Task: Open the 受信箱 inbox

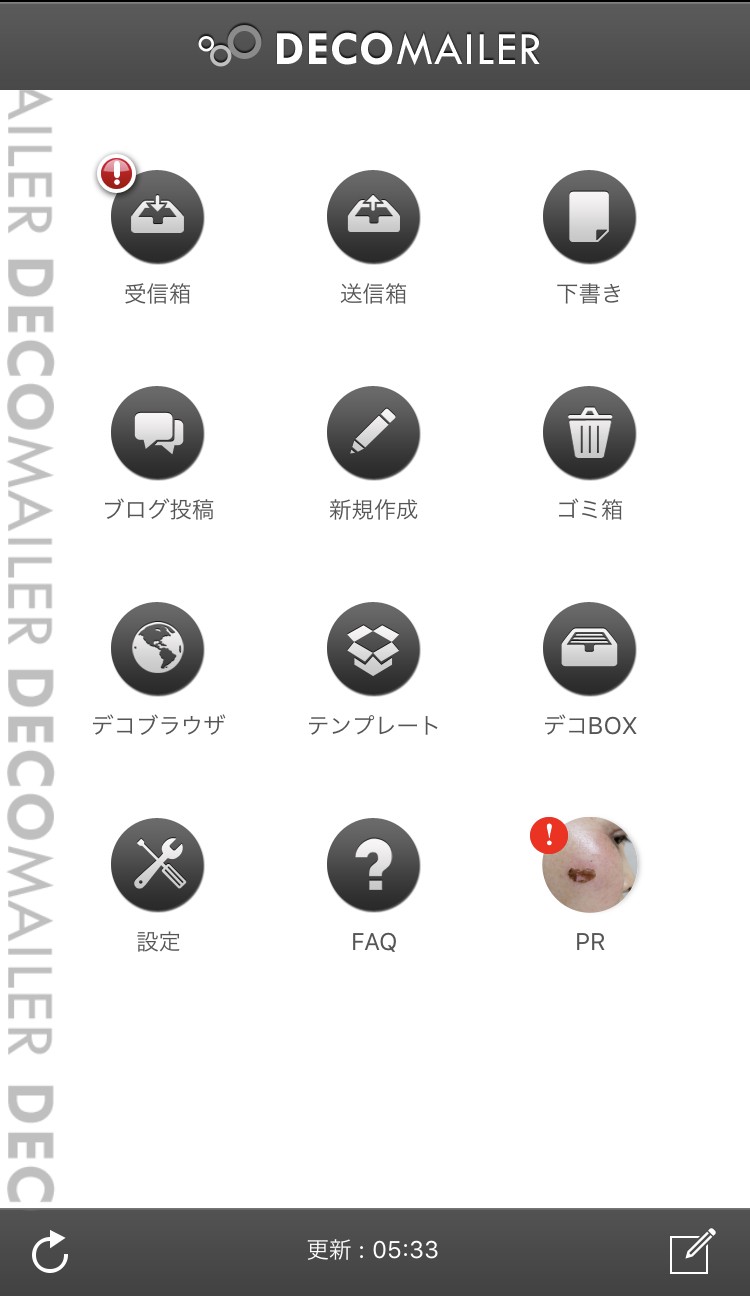Action: [157, 217]
